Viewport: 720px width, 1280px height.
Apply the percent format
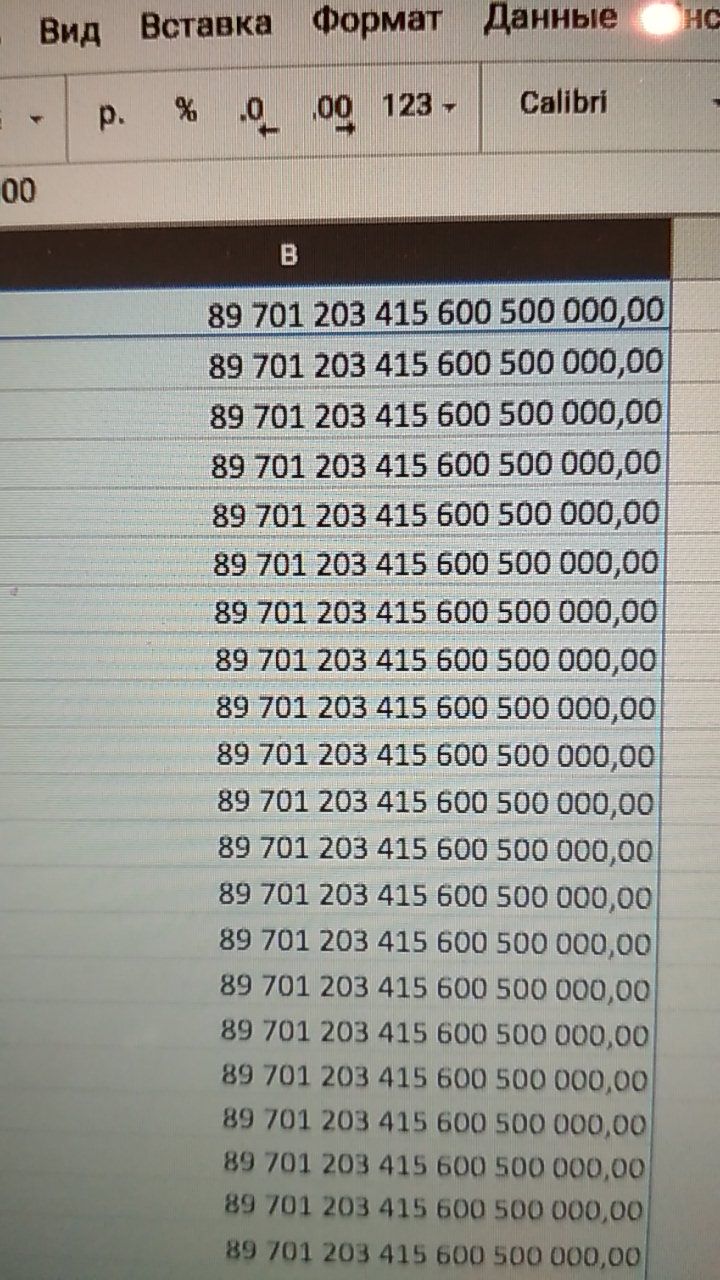click(x=186, y=110)
